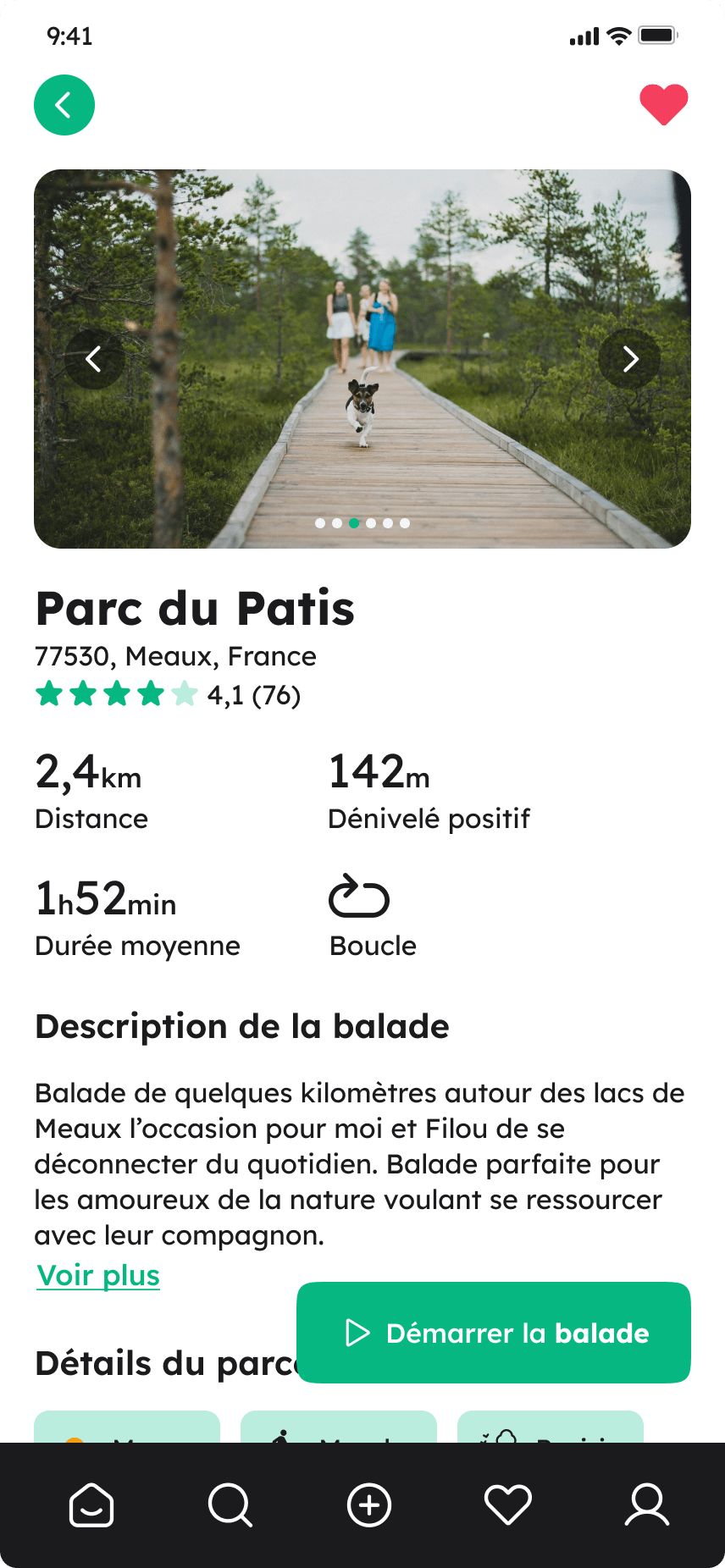Switch to the search tab
725x1568 pixels.
coord(230,1505)
